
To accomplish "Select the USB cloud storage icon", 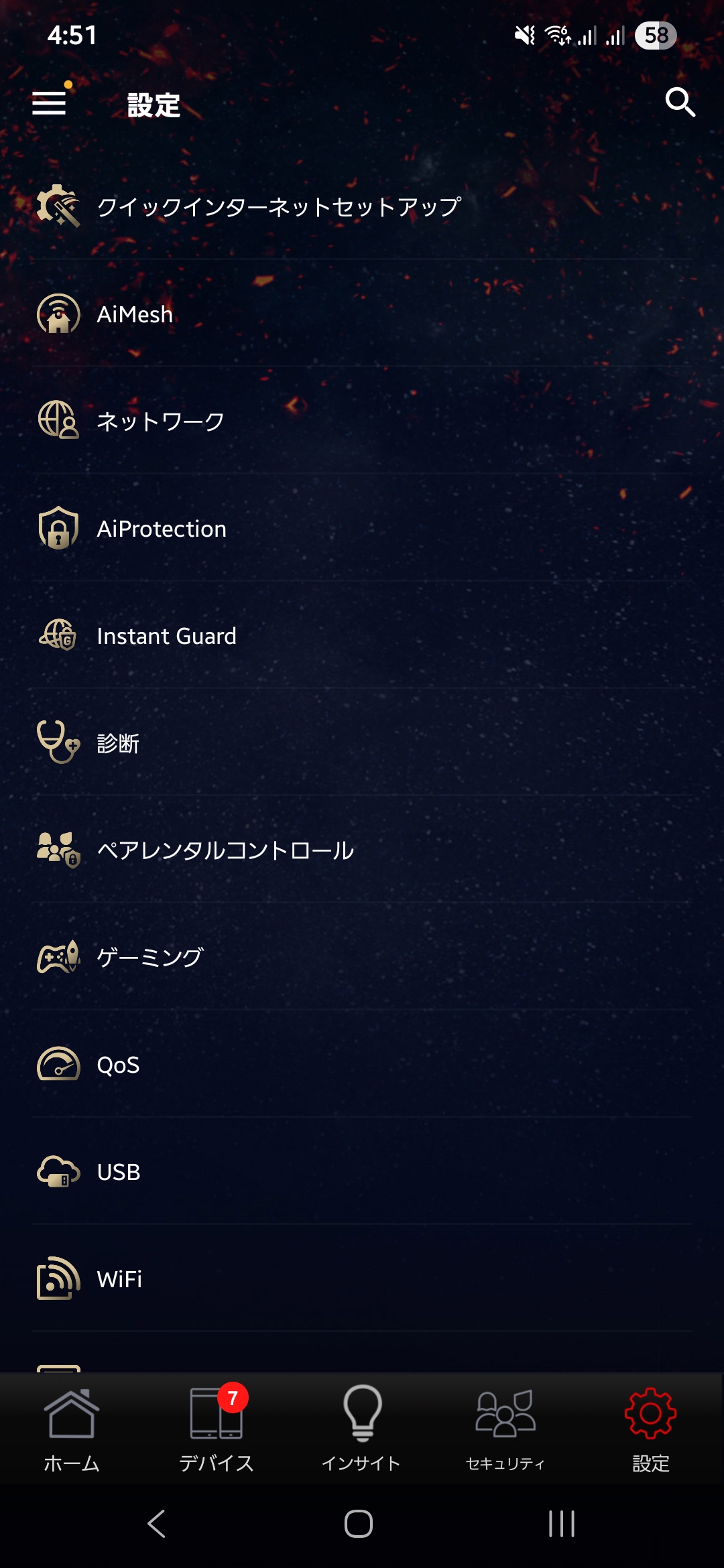I will [x=59, y=1172].
